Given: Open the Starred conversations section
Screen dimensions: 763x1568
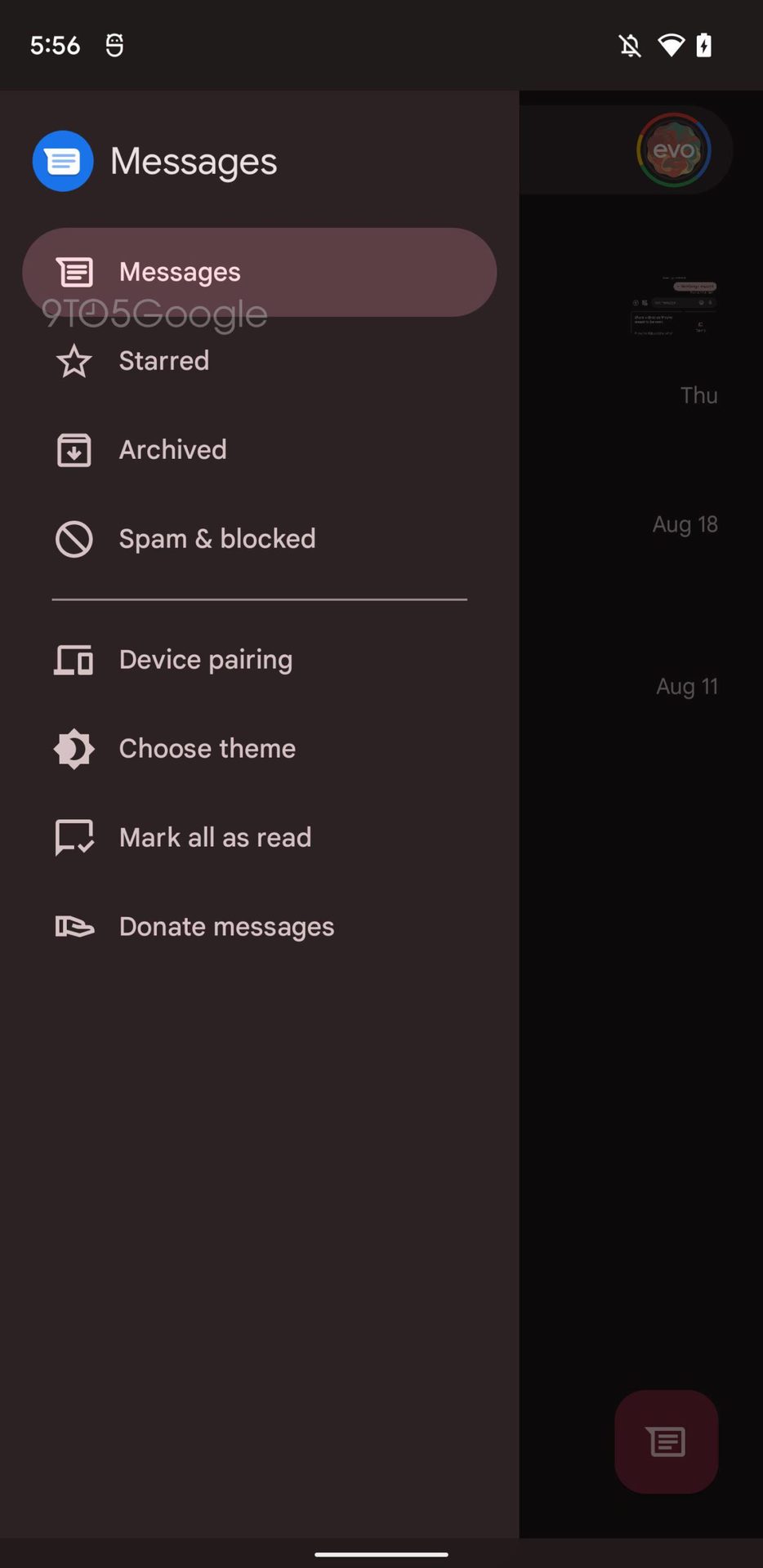Looking at the screenshot, I should (x=163, y=361).
